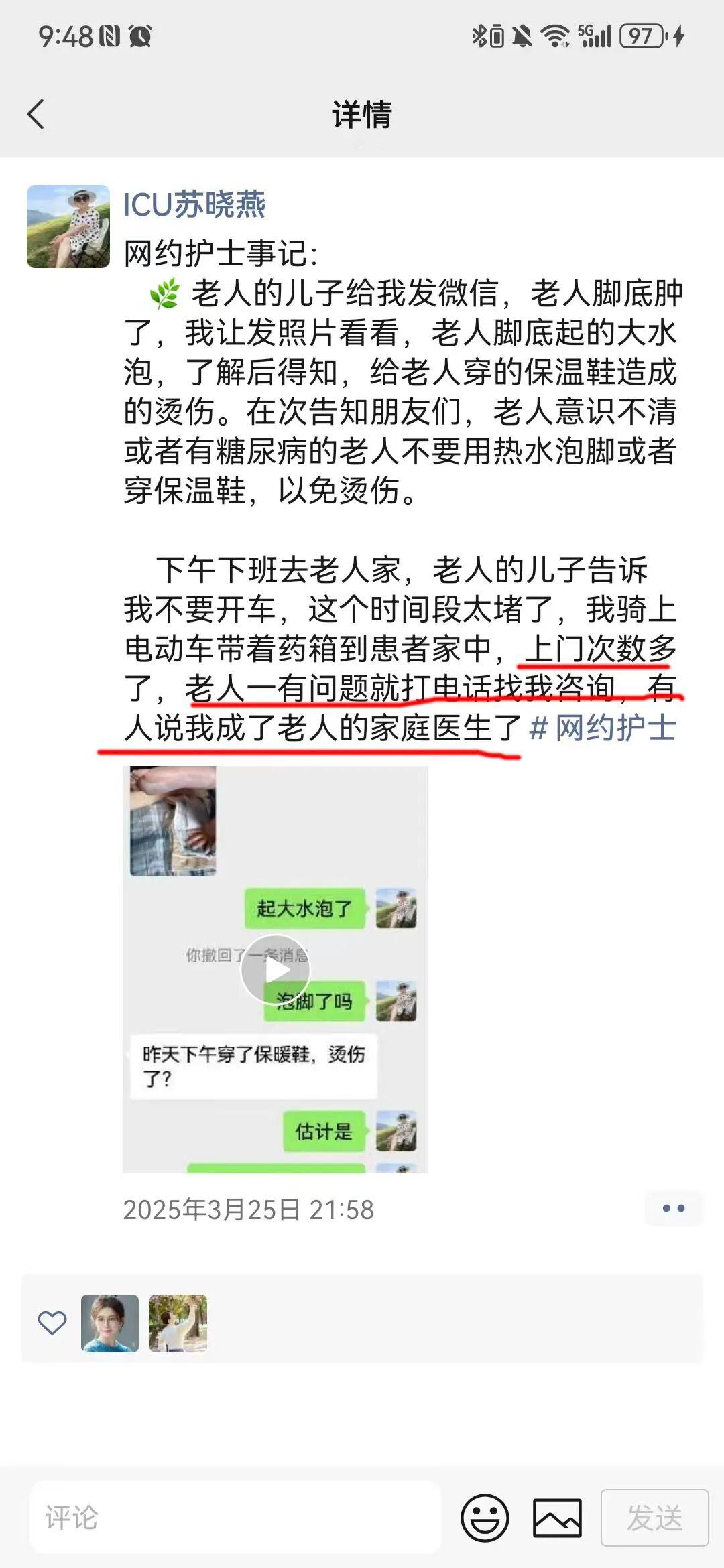This screenshot has height=1568, width=724.
Task: Open the second liker's outdoor avatar
Action: 178,1323
